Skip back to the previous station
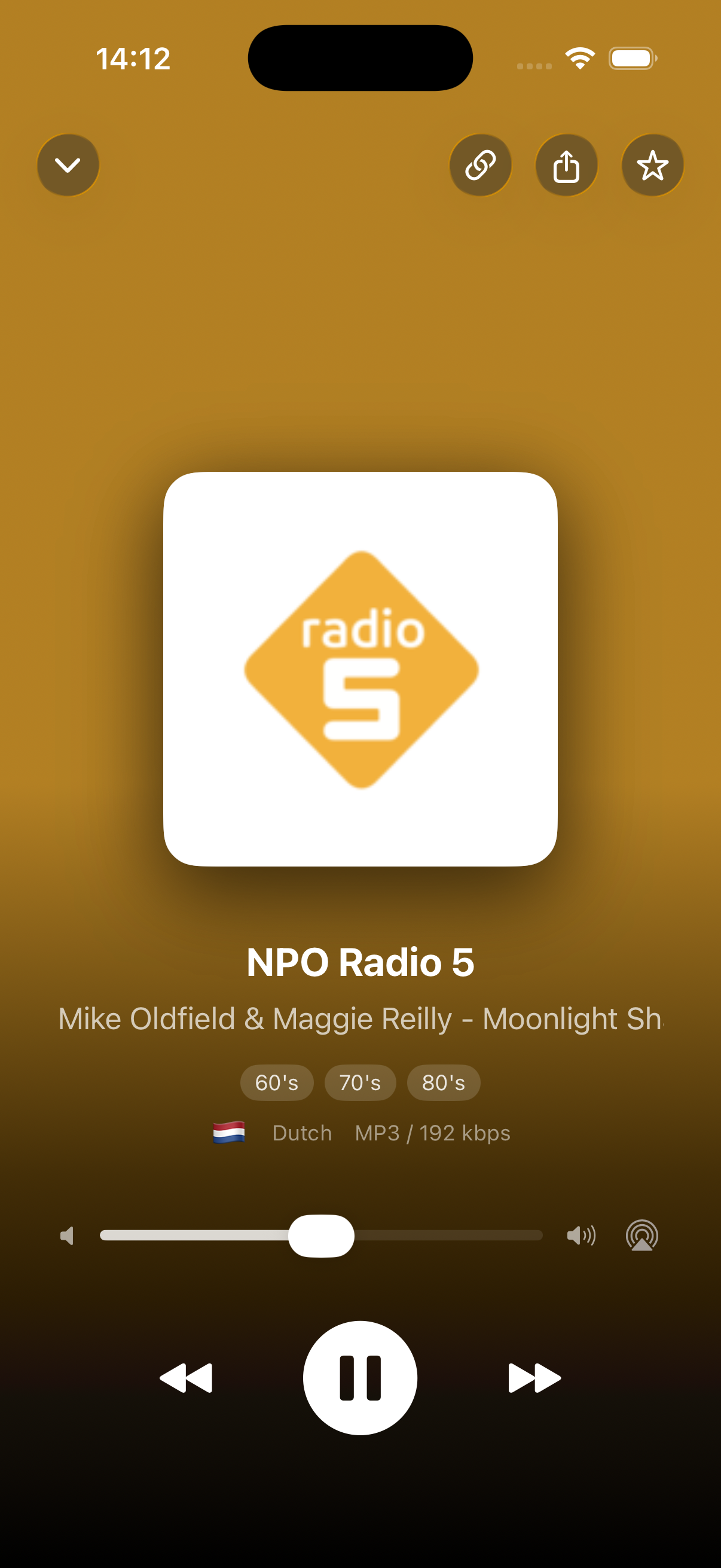Screen dimensions: 721x1568 tap(186, 1377)
